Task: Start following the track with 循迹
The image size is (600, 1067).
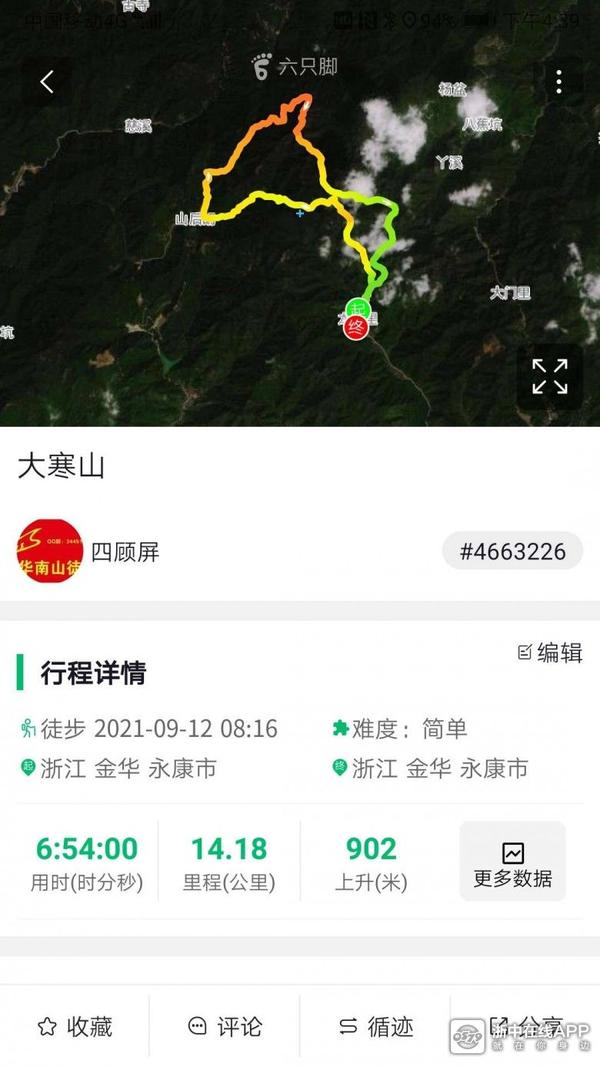Action: pos(375,1026)
